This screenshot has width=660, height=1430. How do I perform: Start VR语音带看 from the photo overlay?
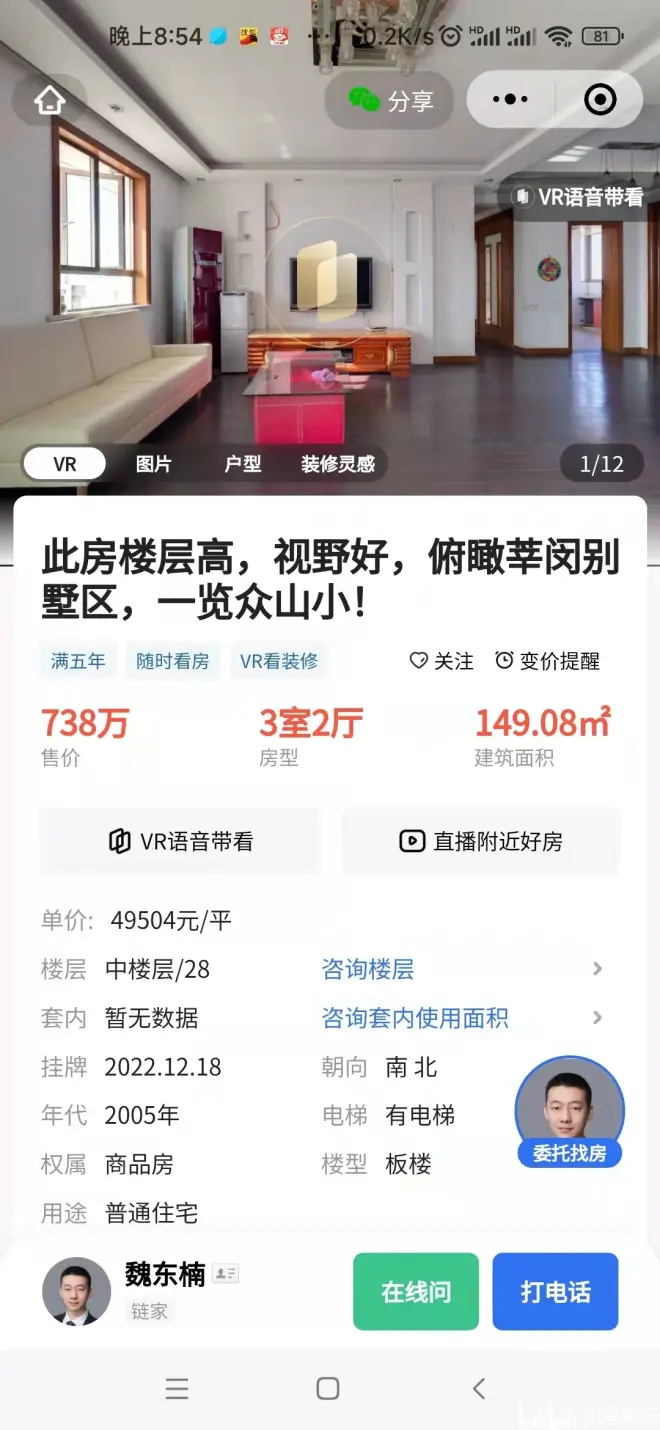(x=579, y=197)
